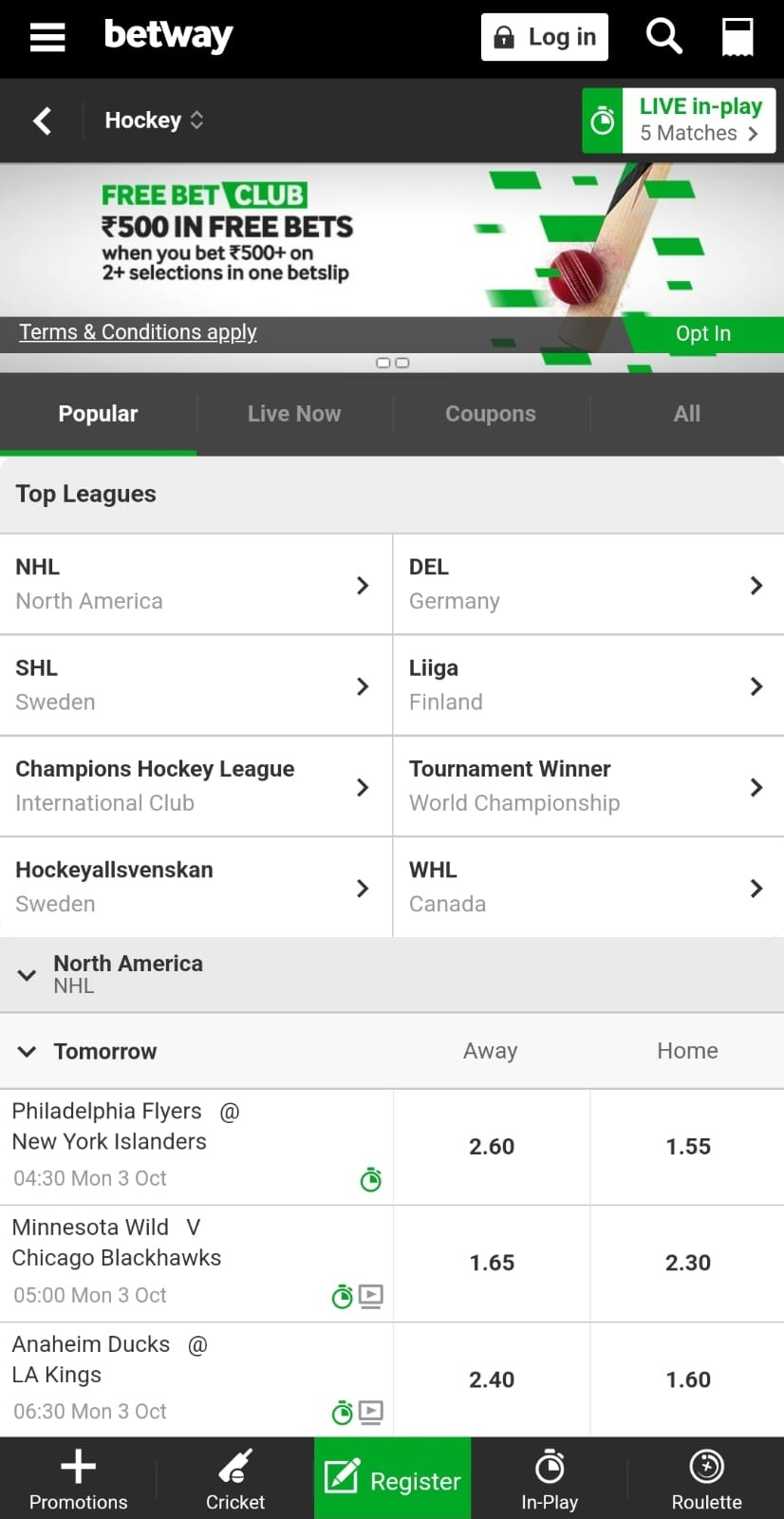The width and height of the screenshot is (784, 1519).
Task: Open LIVE in-play matches
Action: 679,121
